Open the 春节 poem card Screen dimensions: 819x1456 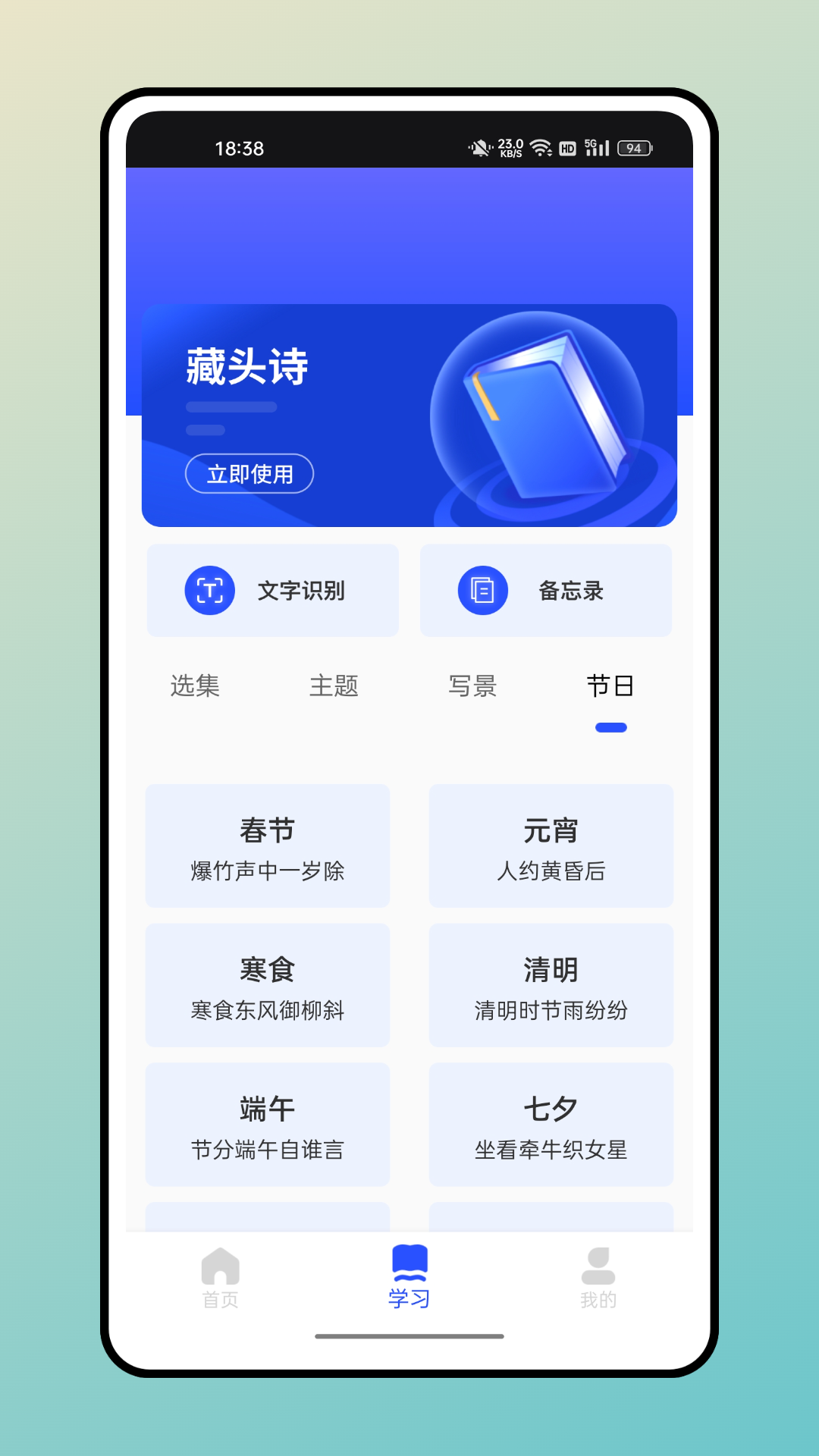tap(267, 846)
